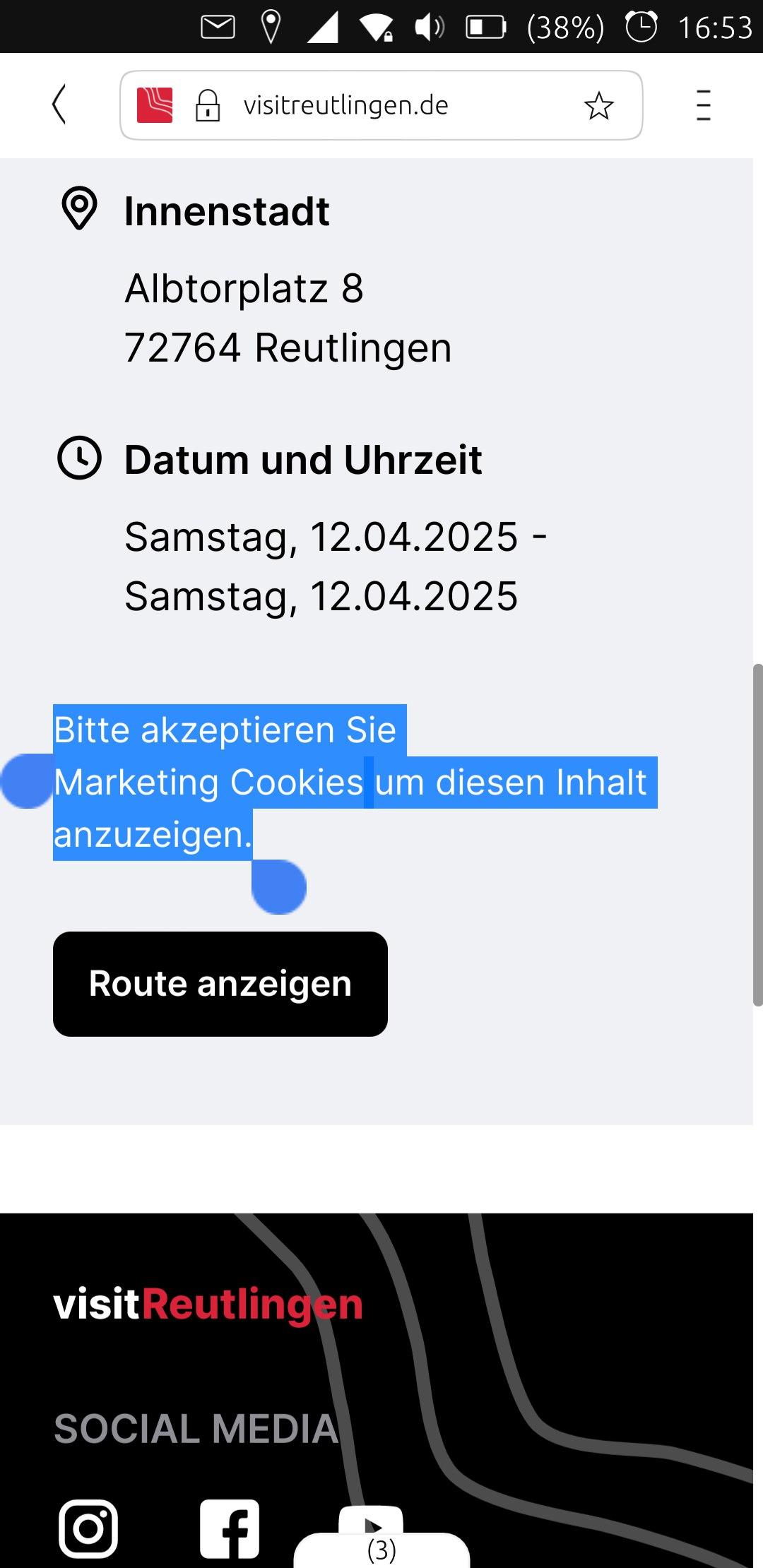
Task: Open the Marketing Cookies link
Action: pos(208,783)
